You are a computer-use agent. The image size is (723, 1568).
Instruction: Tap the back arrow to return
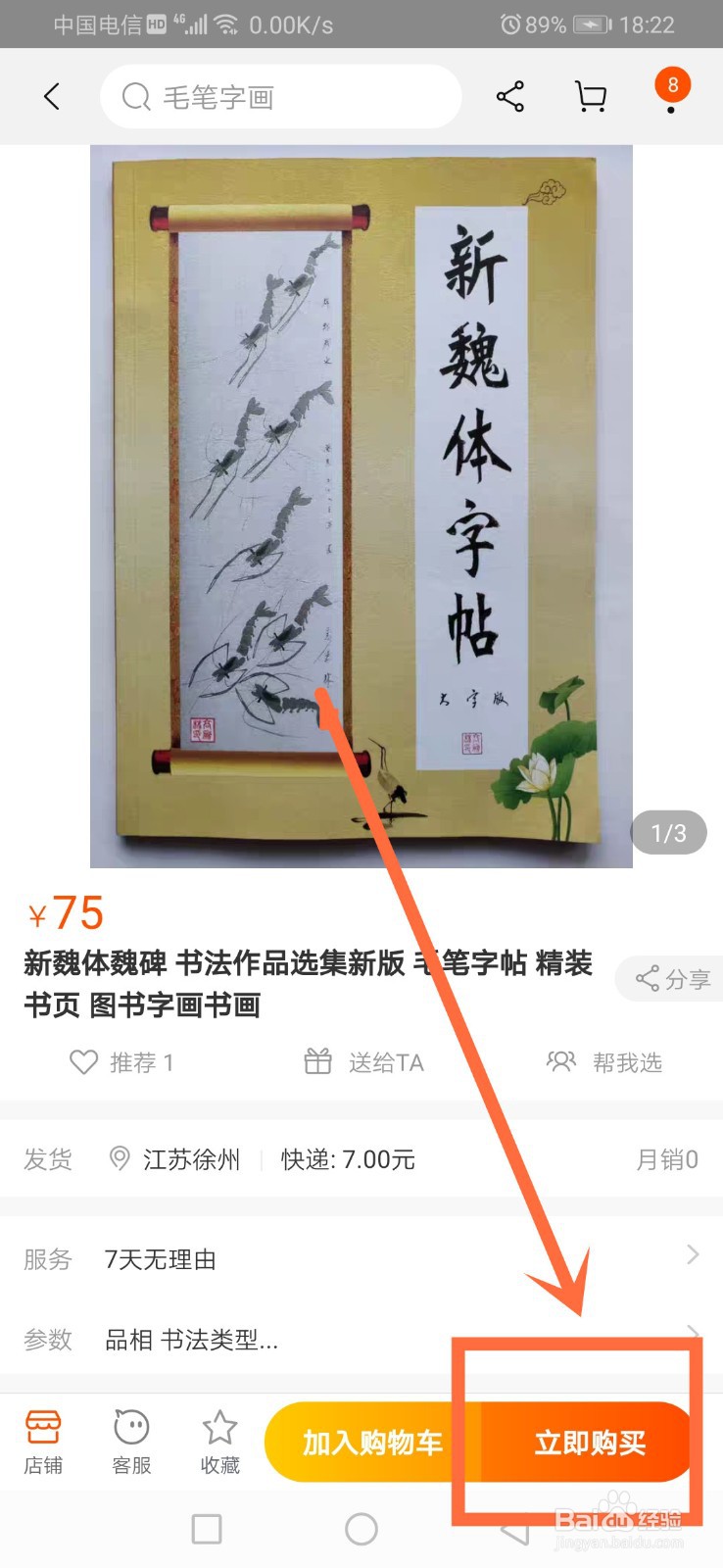(x=51, y=96)
